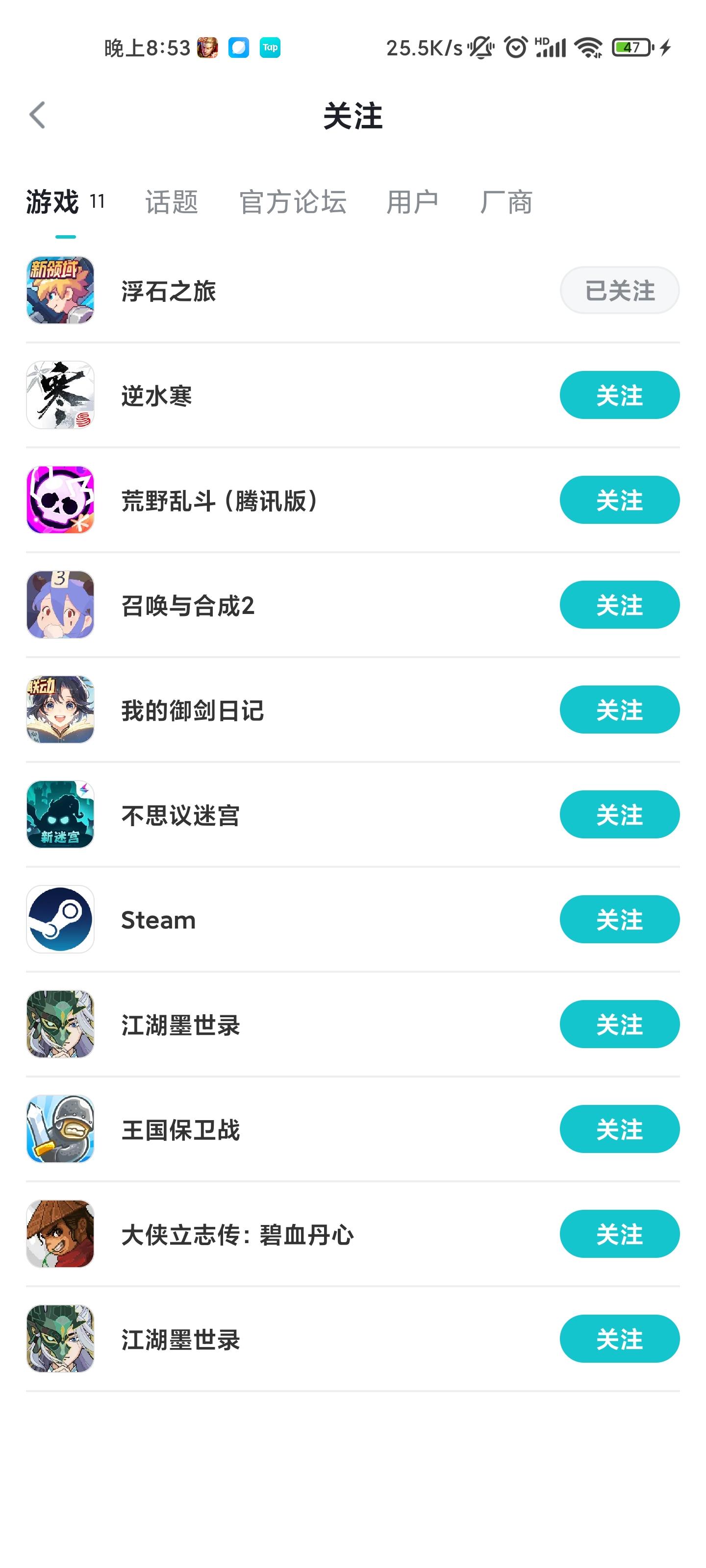Follow the game 逆水寒
706x1568 pixels.
click(619, 395)
